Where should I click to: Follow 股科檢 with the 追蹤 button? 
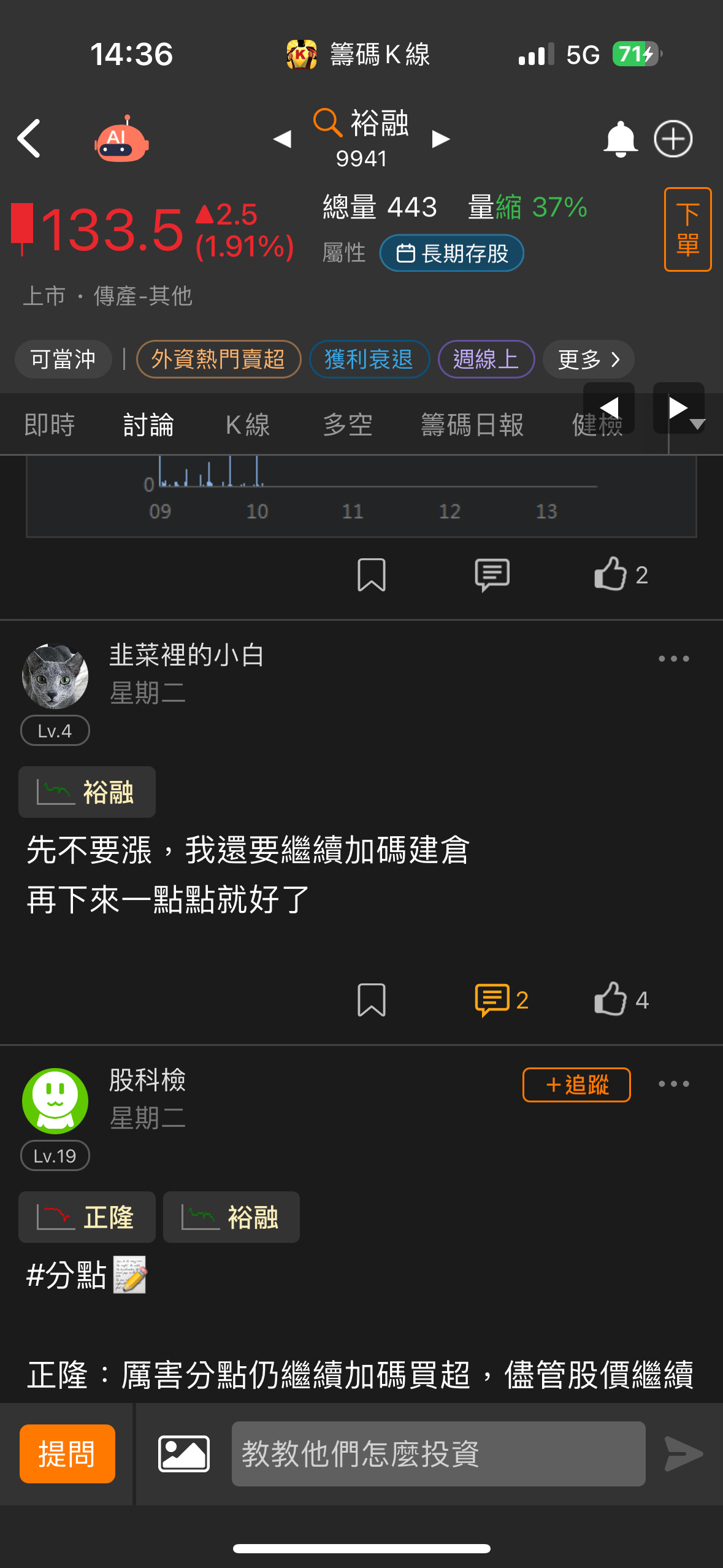coord(575,1085)
